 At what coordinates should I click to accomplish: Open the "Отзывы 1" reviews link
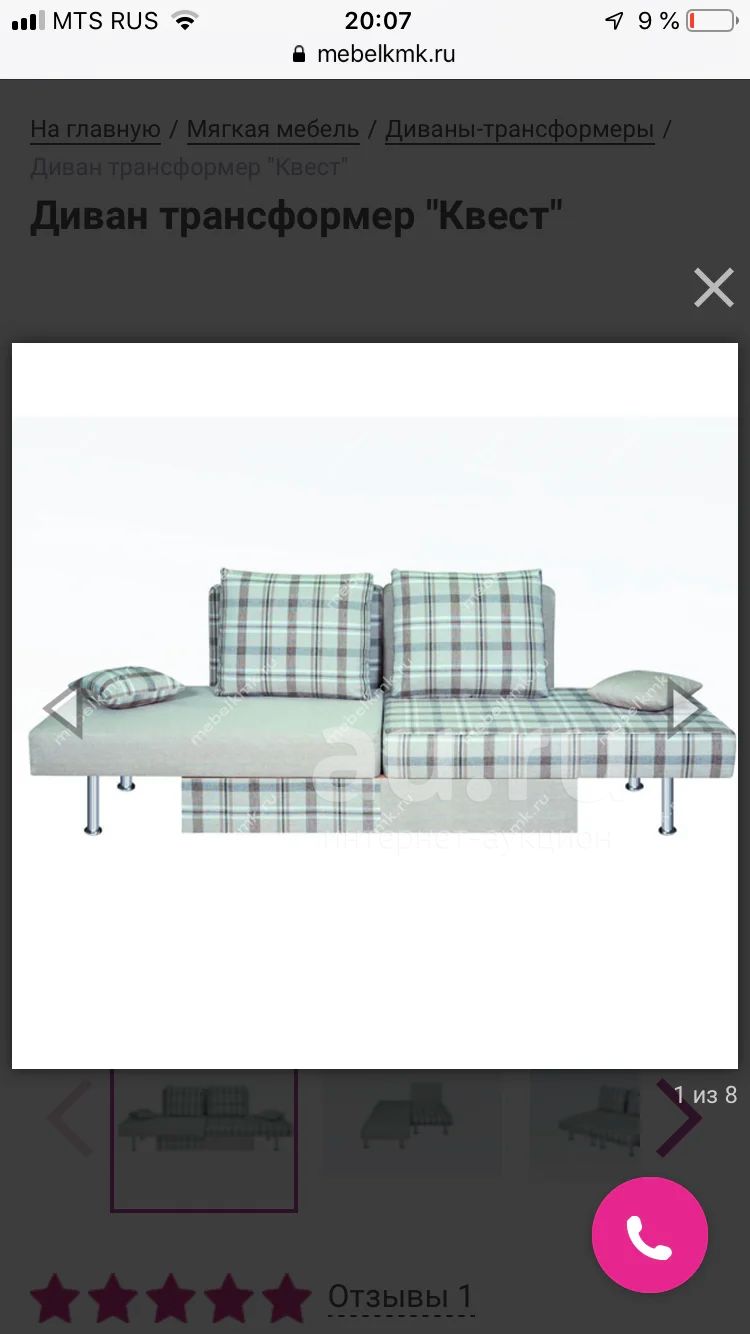point(400,1297)
